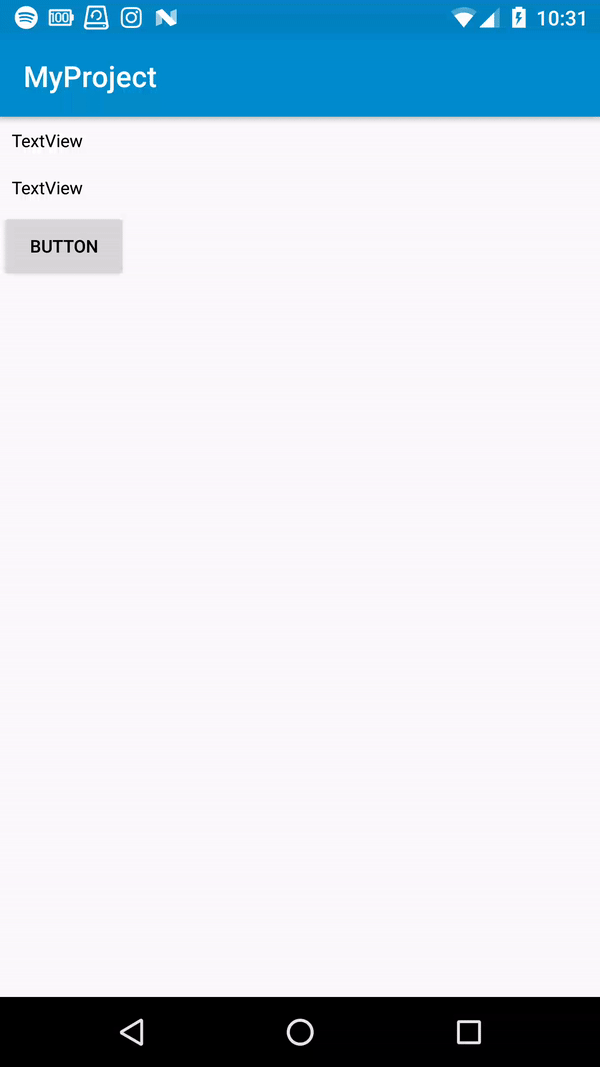600x1067 pixels.
Task: Return to the home screen
Action: pos(300,1031)
